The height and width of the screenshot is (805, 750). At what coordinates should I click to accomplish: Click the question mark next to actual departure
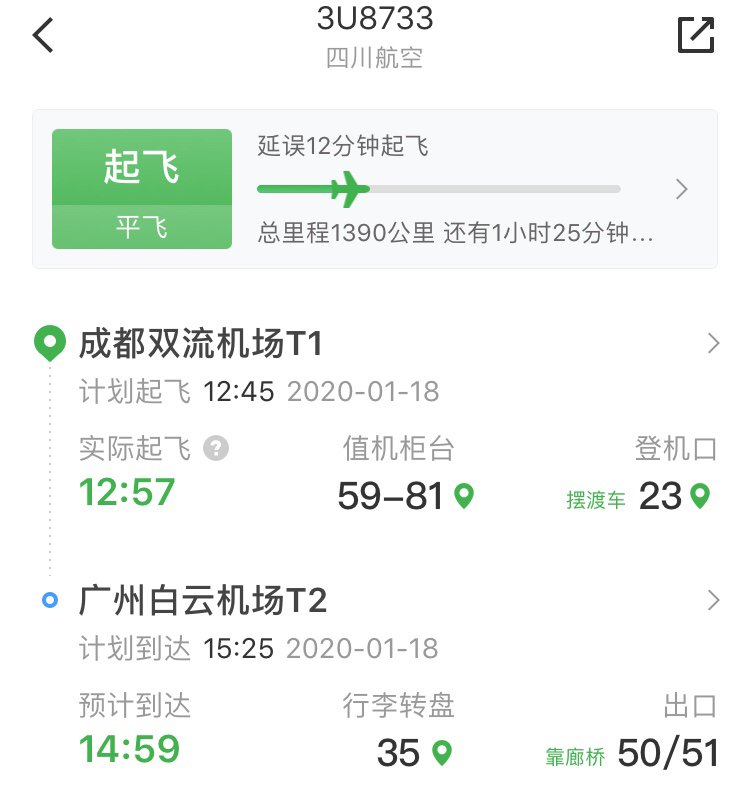click(x=216, y=449)
